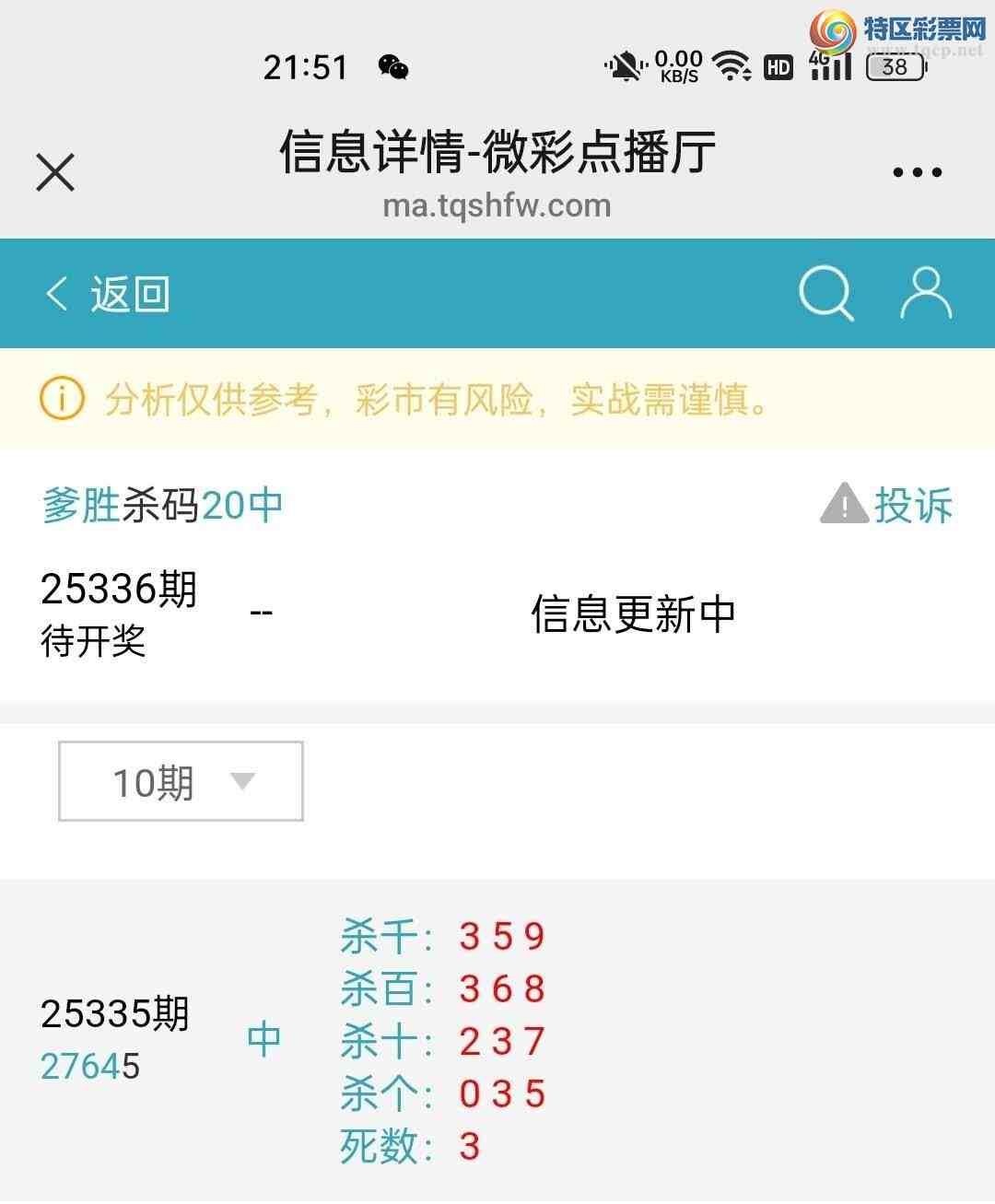Tap the Wi-Fi status indicator
Viewport: 995px width, 1204px height.
coord(732,66)
